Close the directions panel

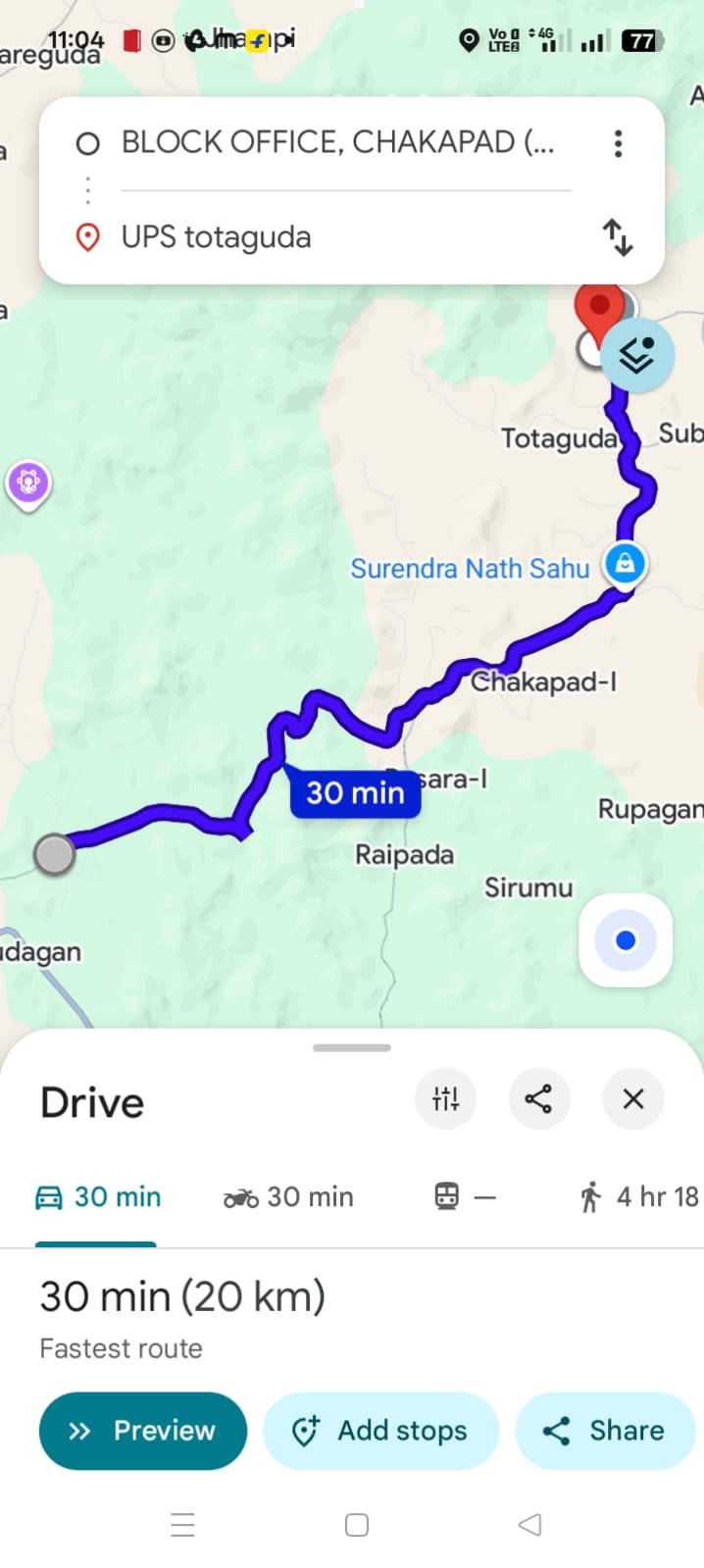pyautogui.click(x=633, y=1098)
